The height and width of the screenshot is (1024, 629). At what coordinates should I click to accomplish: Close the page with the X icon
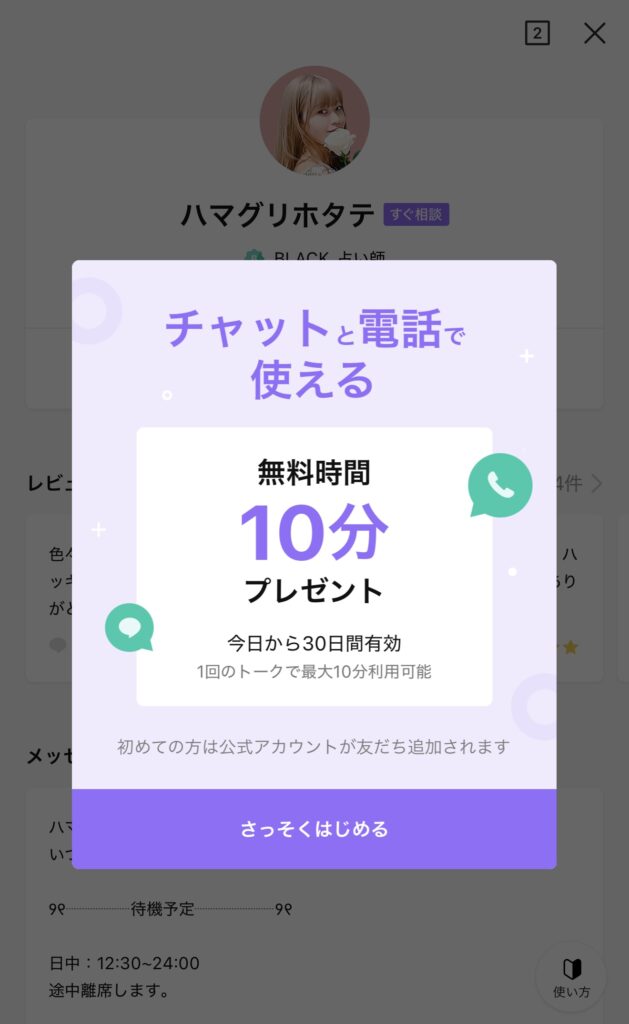[x=594, y=33]
